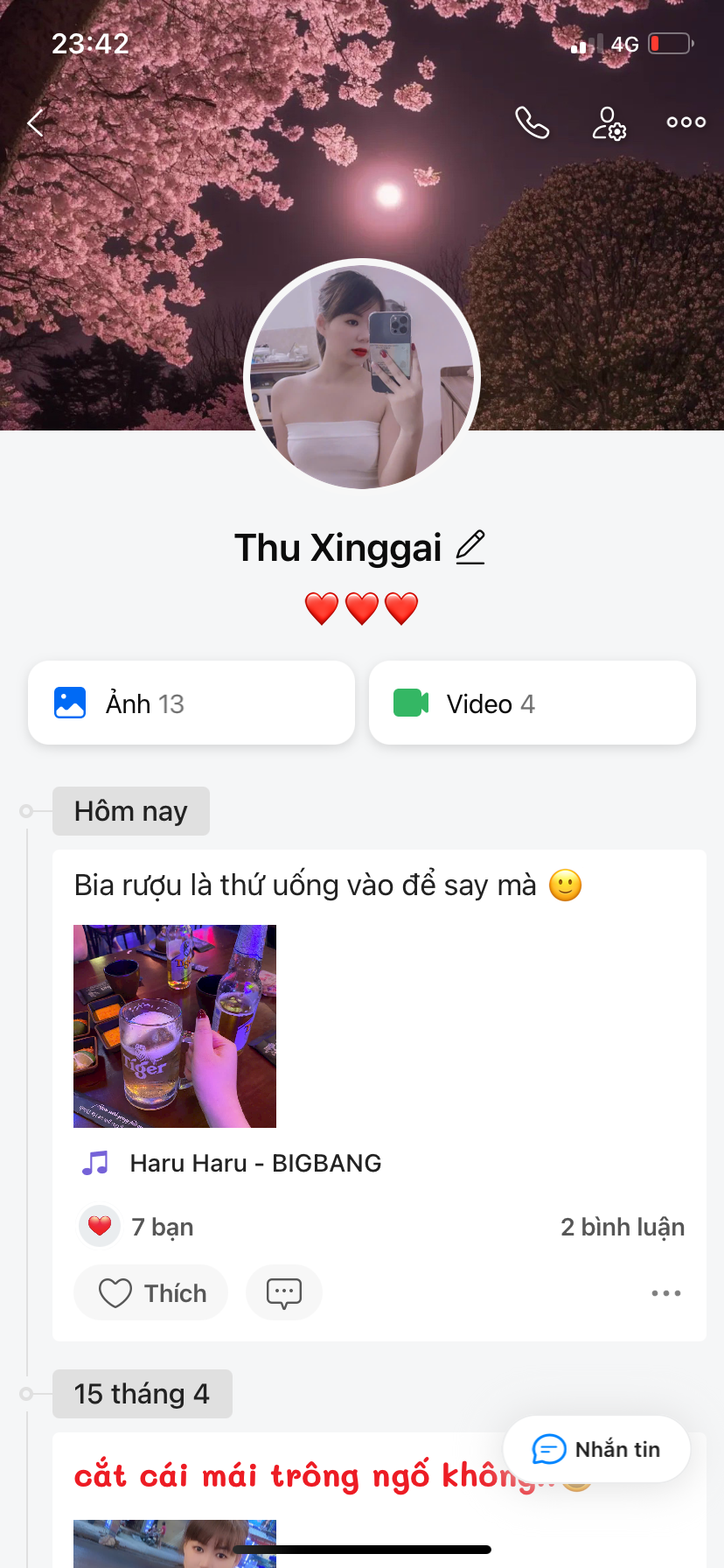This screenshot has width=724, height=1568.
Task: Open the Ảnh 13 photo album
Action: (191, 703)
